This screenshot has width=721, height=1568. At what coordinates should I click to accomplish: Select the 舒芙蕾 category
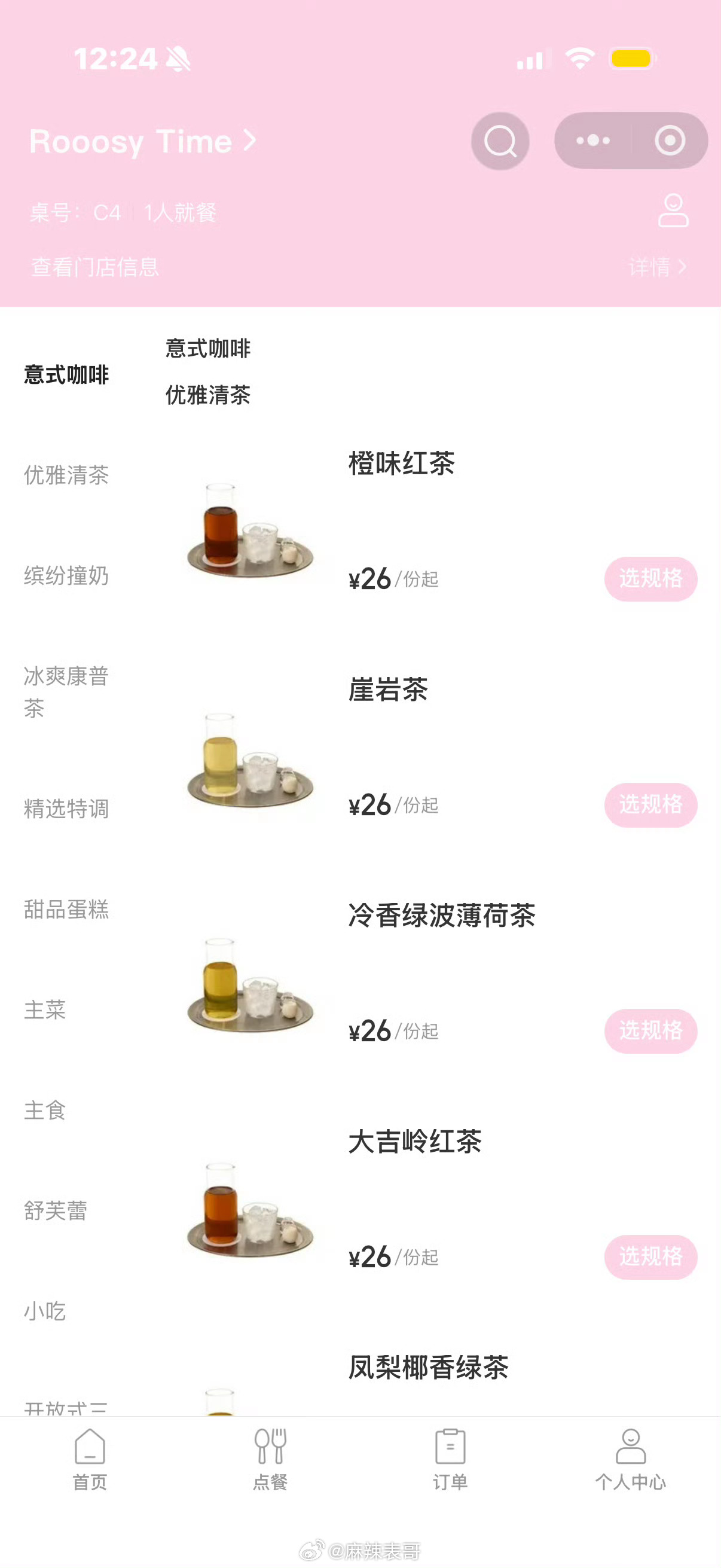point(56,1211)
